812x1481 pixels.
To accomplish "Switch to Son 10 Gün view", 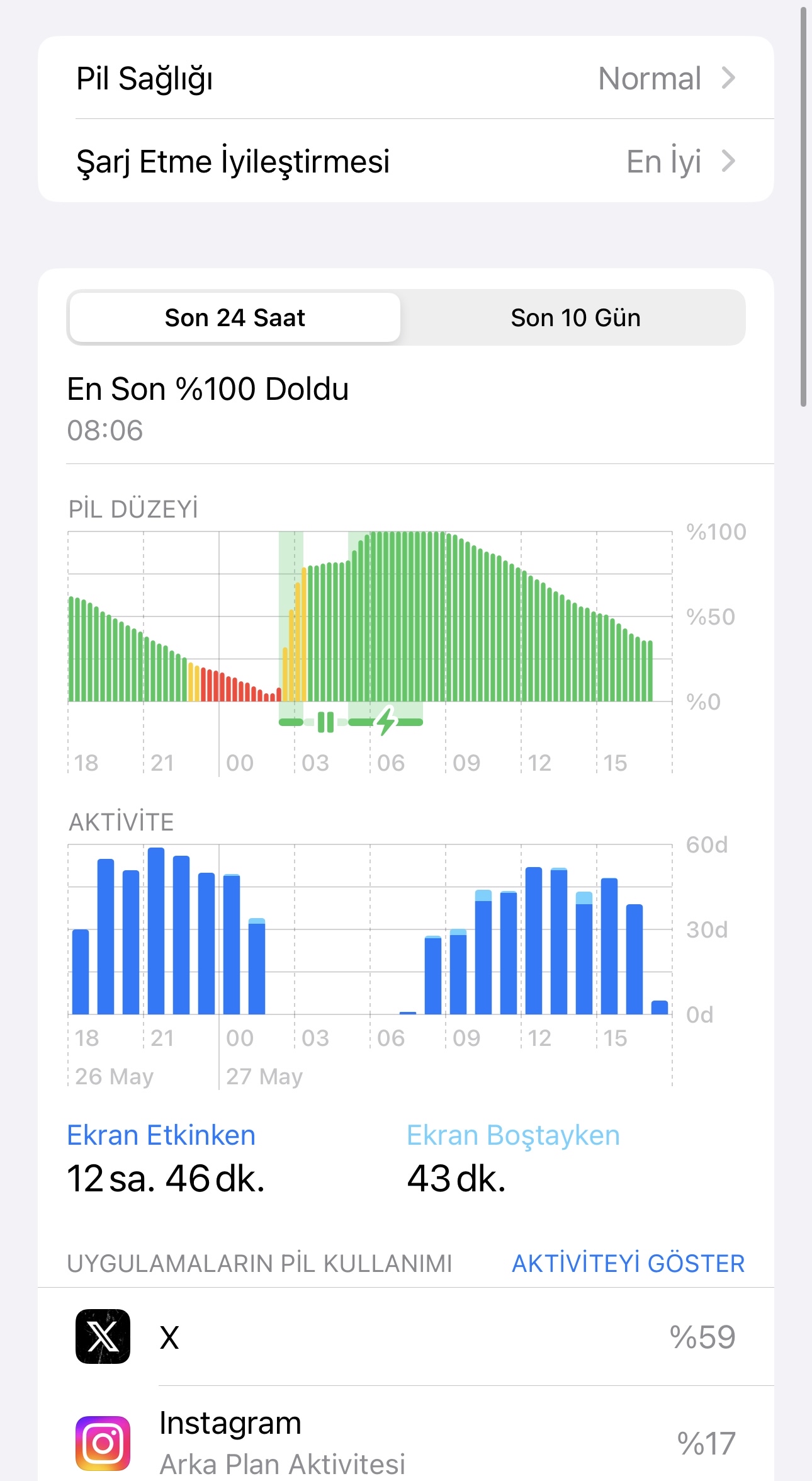I will coord(575,317).
